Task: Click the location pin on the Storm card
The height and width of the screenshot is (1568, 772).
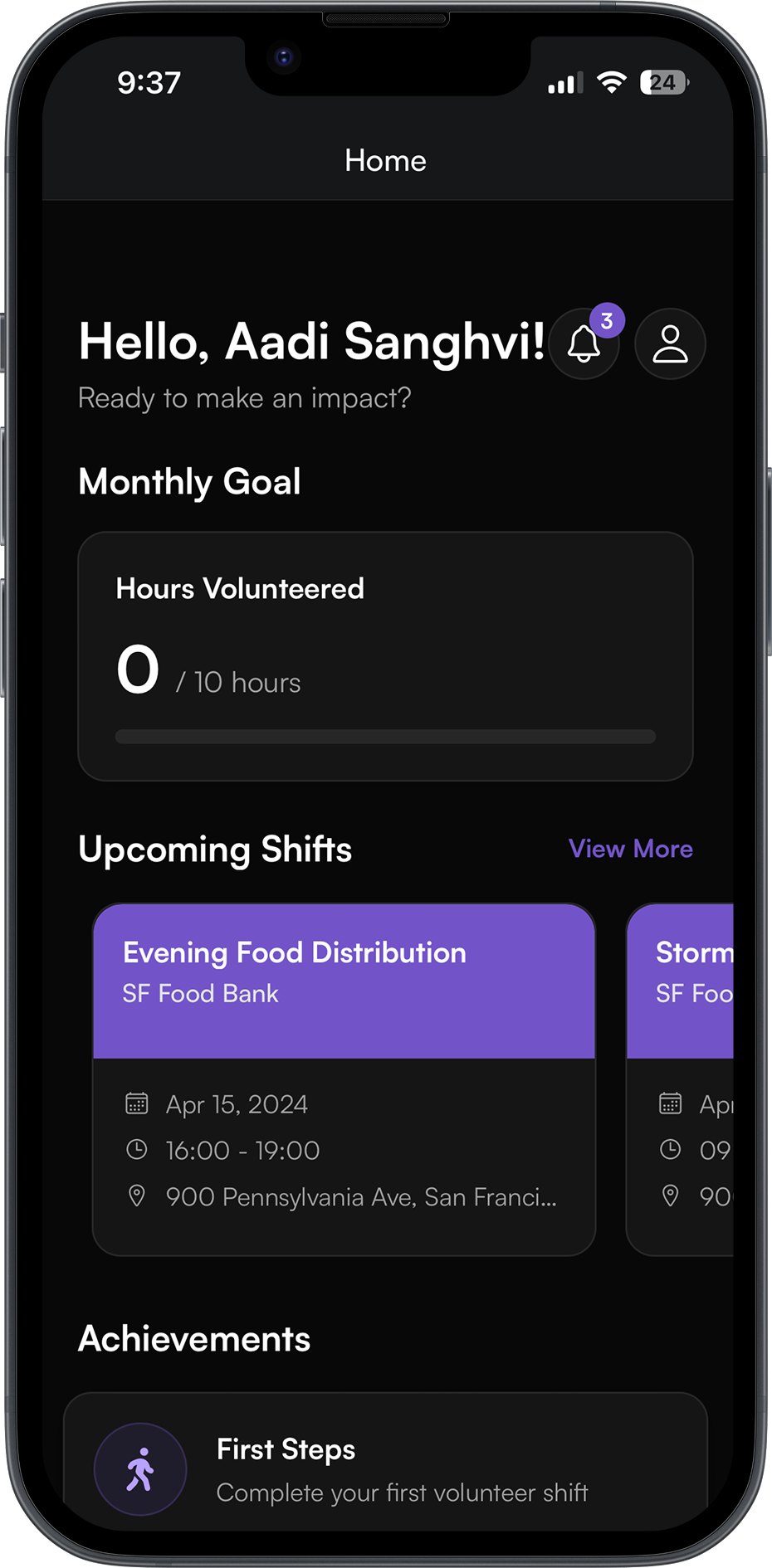Action: 671,1195
